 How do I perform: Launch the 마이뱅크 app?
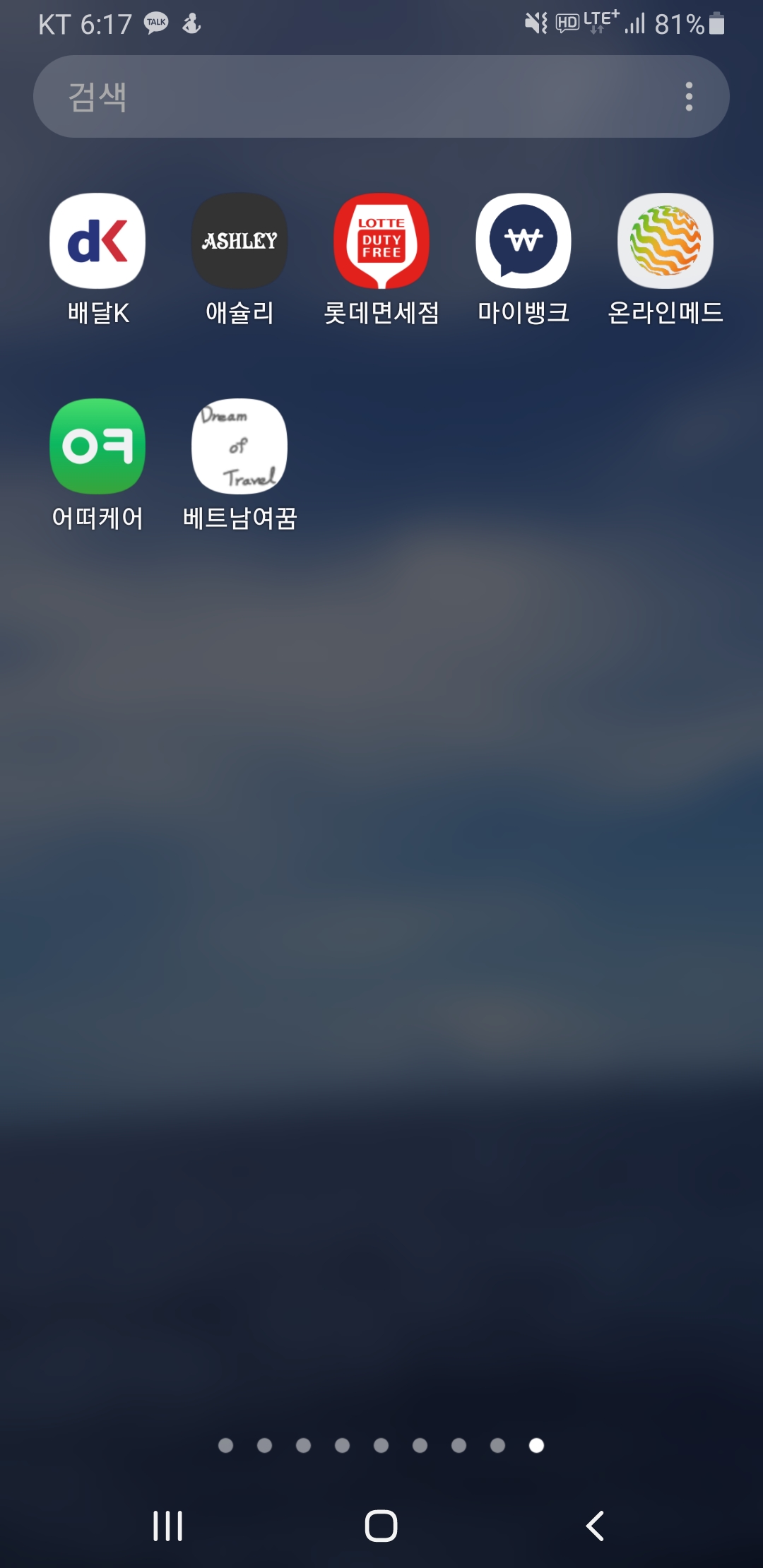pos(524,242)
